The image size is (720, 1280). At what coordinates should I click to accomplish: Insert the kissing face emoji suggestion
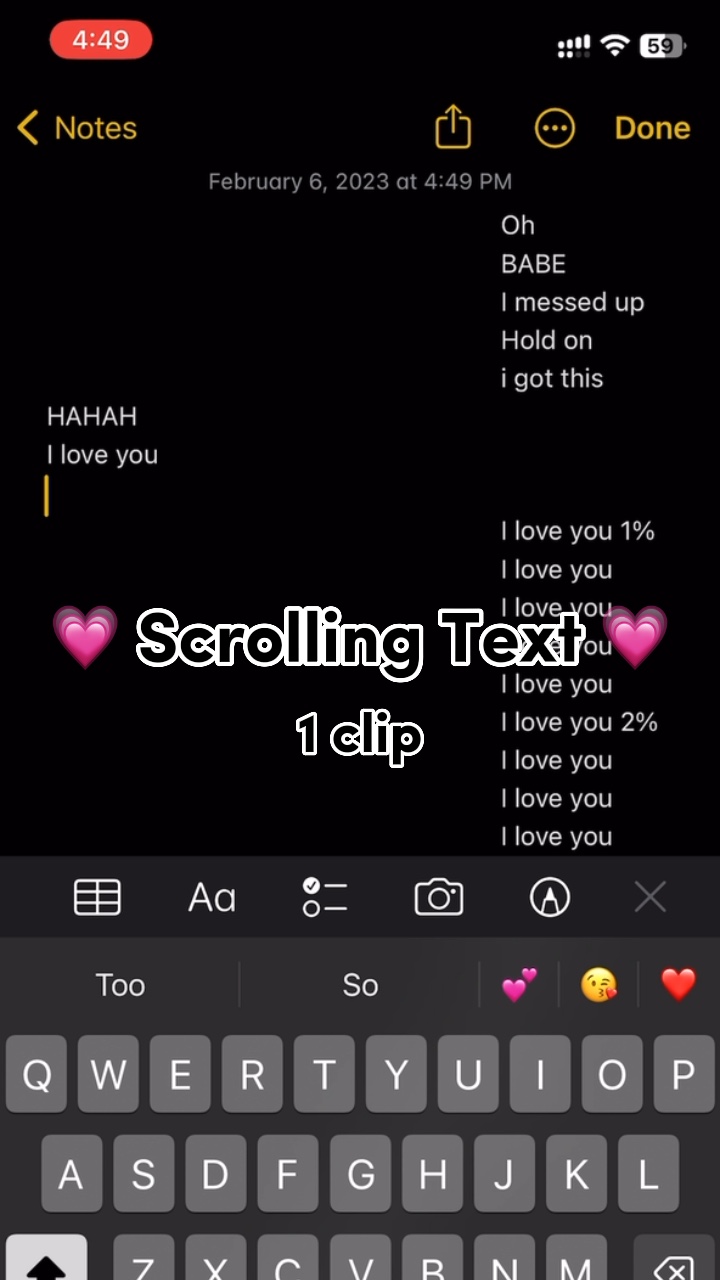tap(599, 985)
